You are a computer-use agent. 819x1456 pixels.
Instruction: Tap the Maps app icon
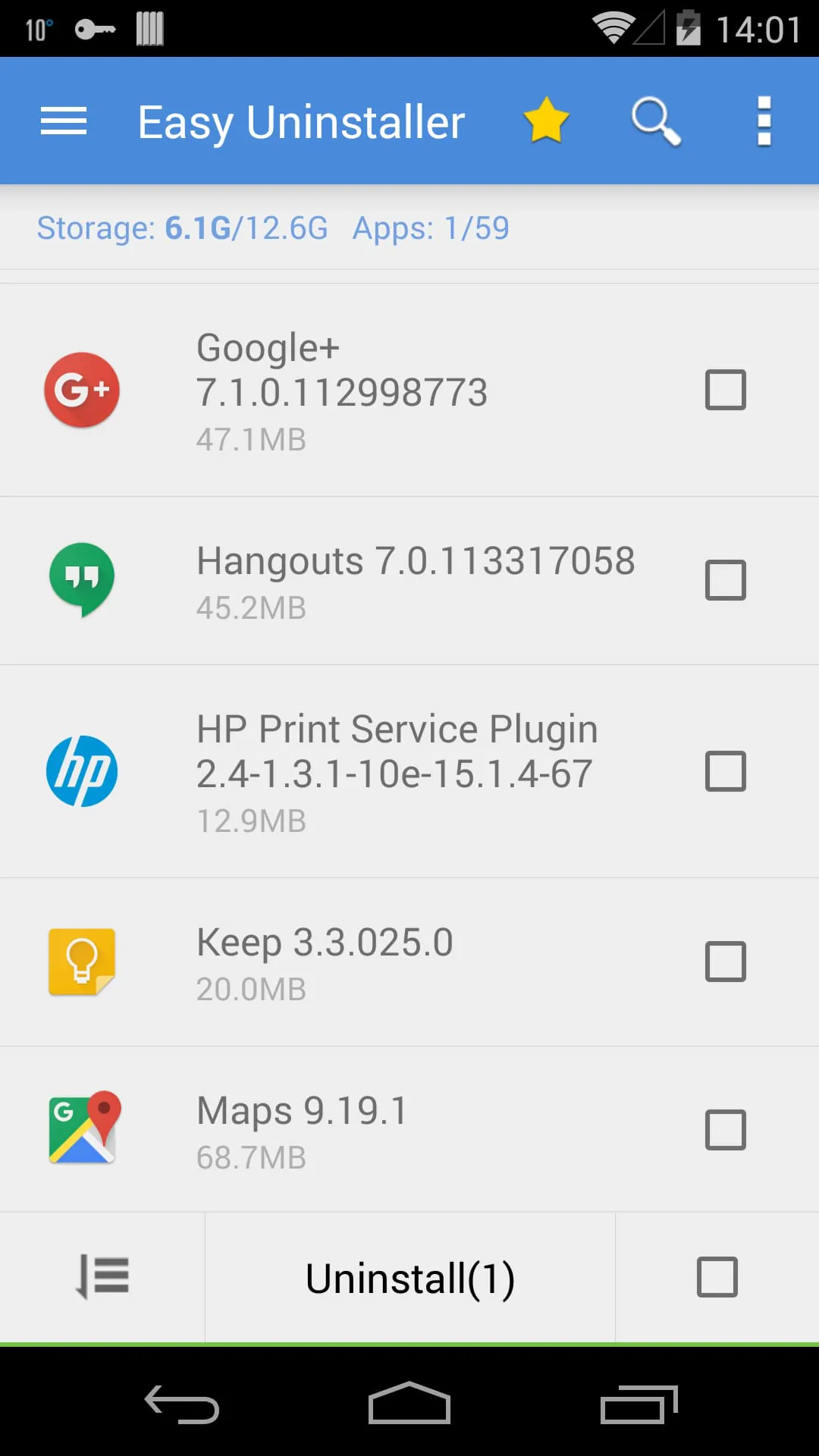click(x=81, y=1130)
